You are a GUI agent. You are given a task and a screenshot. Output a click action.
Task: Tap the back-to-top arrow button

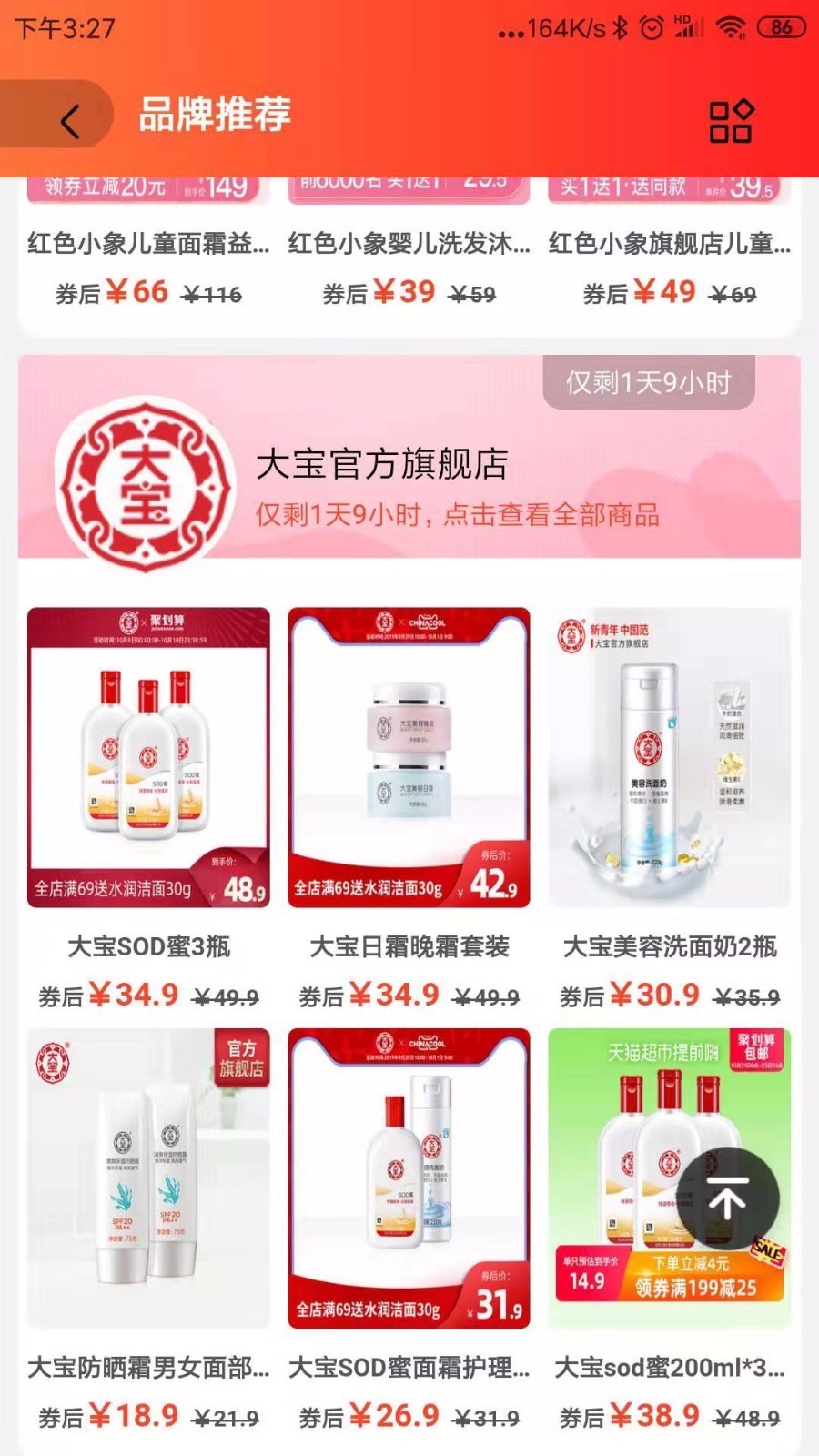727,1199
